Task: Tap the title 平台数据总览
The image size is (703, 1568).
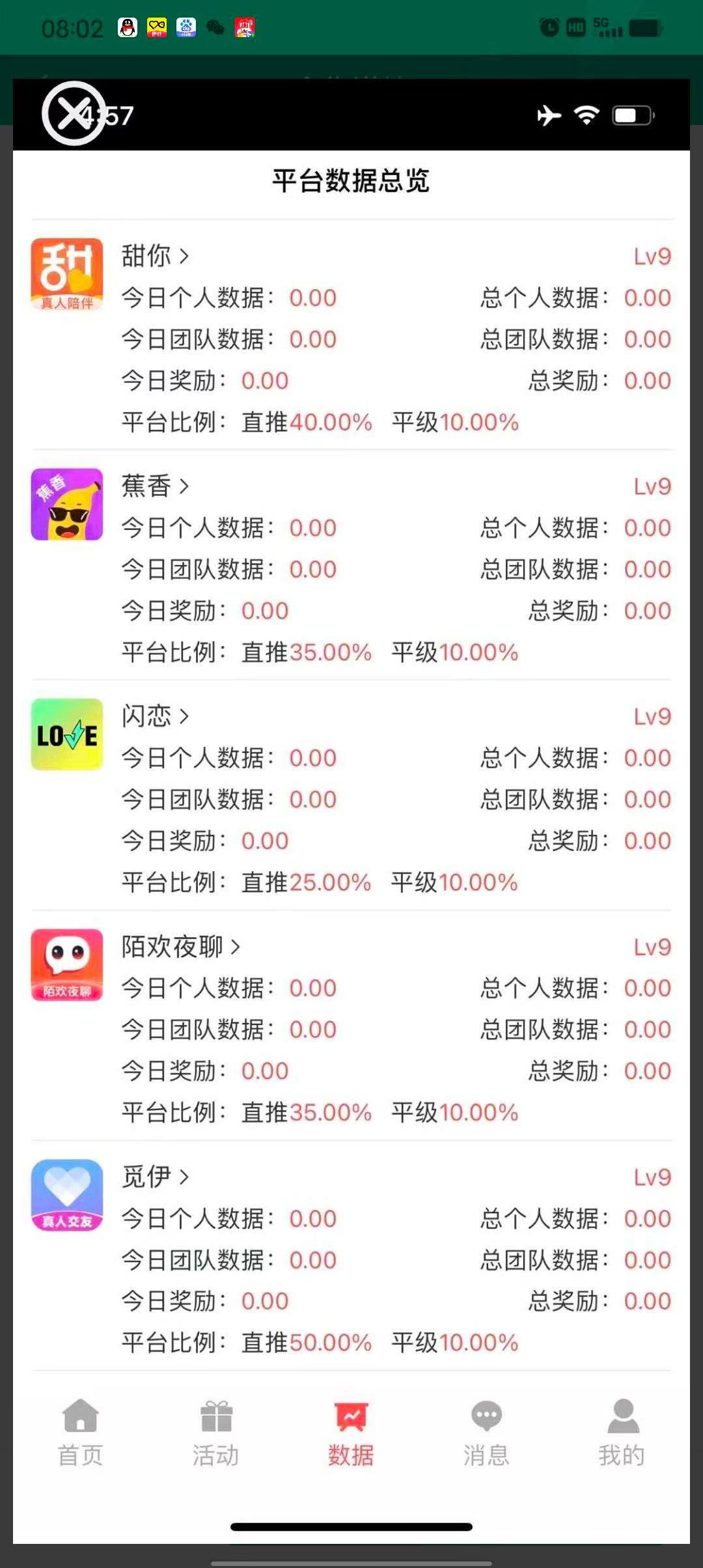Action: tap(351, 182)
